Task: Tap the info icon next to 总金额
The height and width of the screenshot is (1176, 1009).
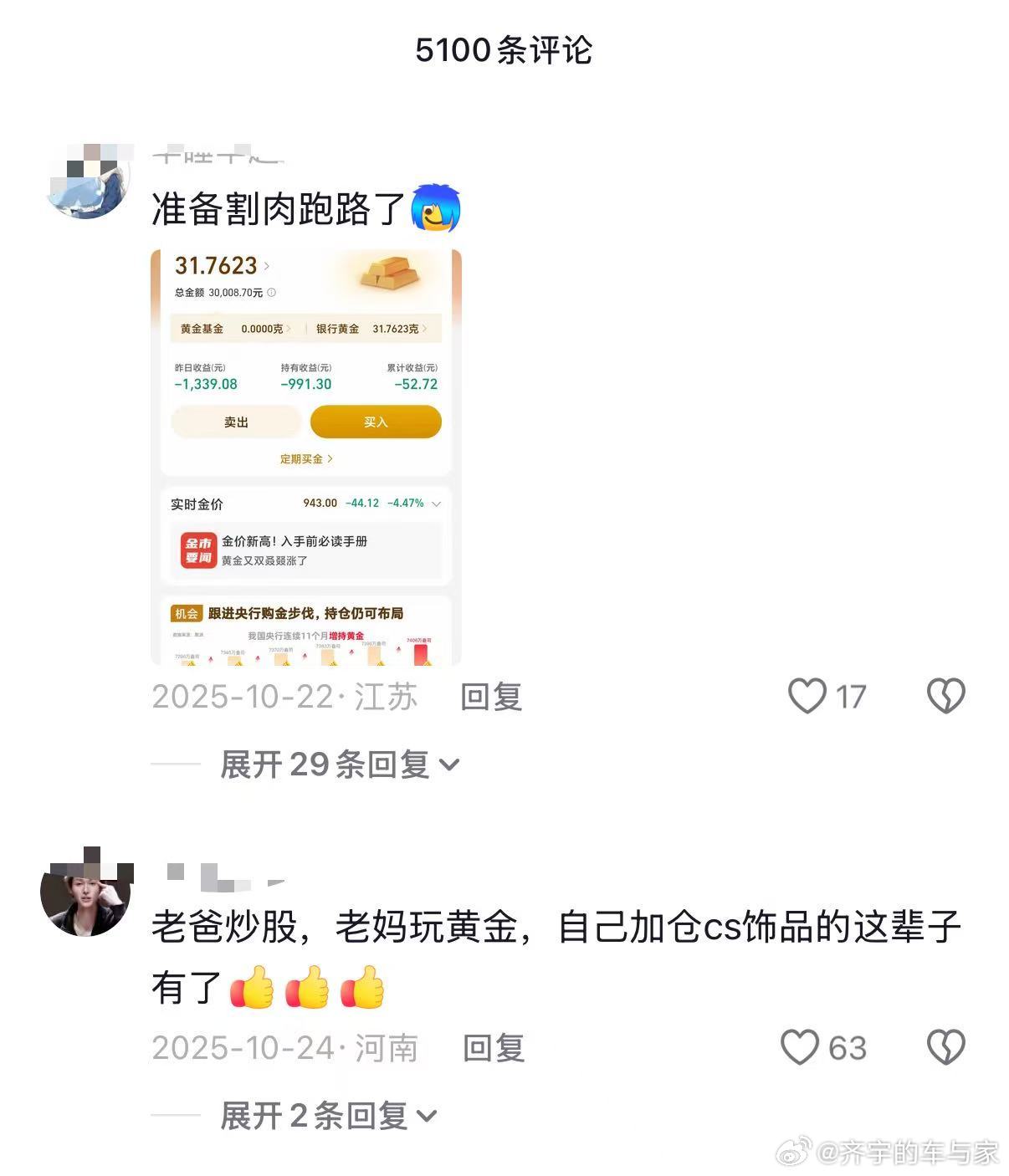Action: [x=271, y=291]
